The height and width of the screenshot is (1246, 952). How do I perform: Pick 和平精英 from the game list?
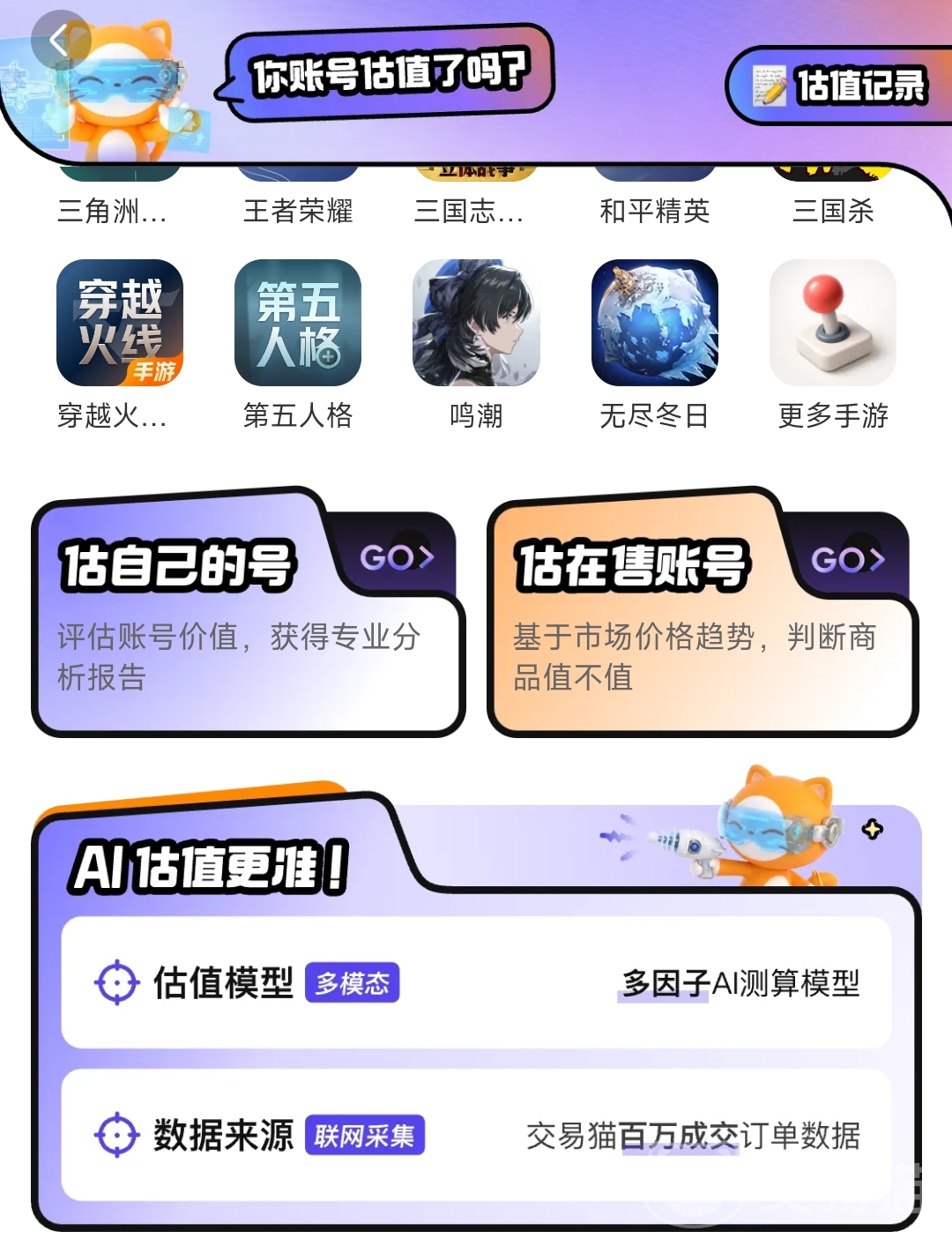pos(654,211)
